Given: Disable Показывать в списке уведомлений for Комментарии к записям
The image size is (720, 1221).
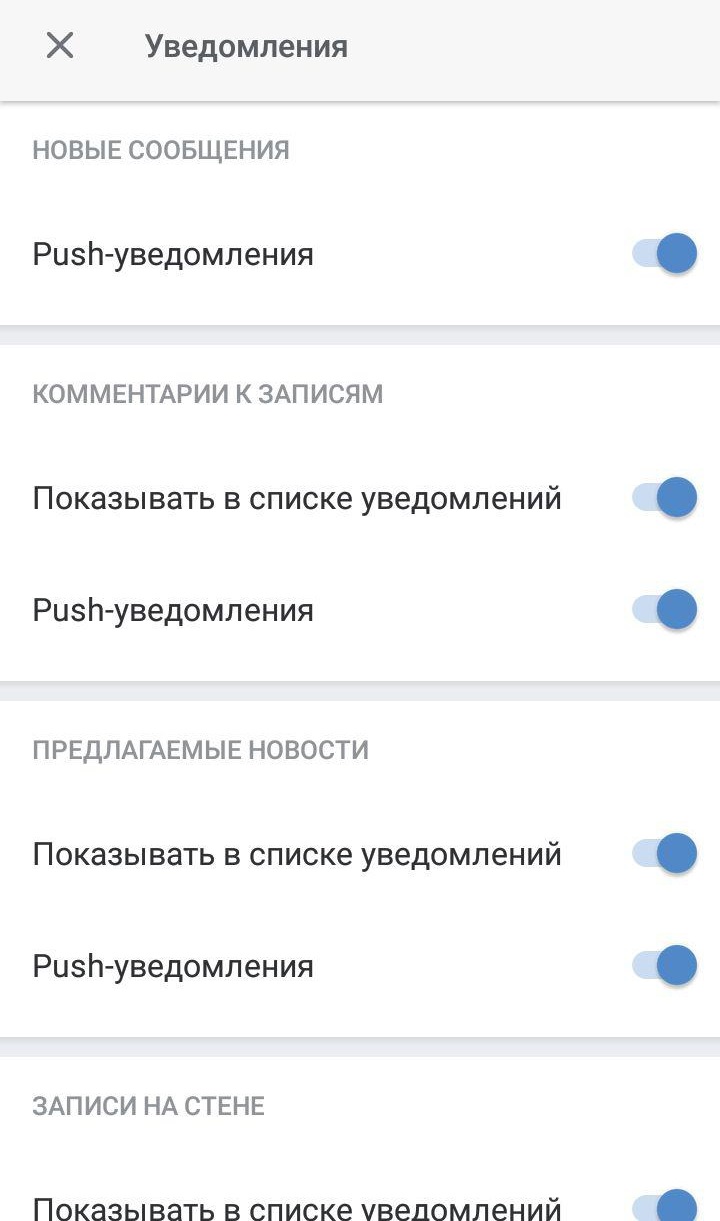Looking at the screenshot, I should [x=664, y=497].
